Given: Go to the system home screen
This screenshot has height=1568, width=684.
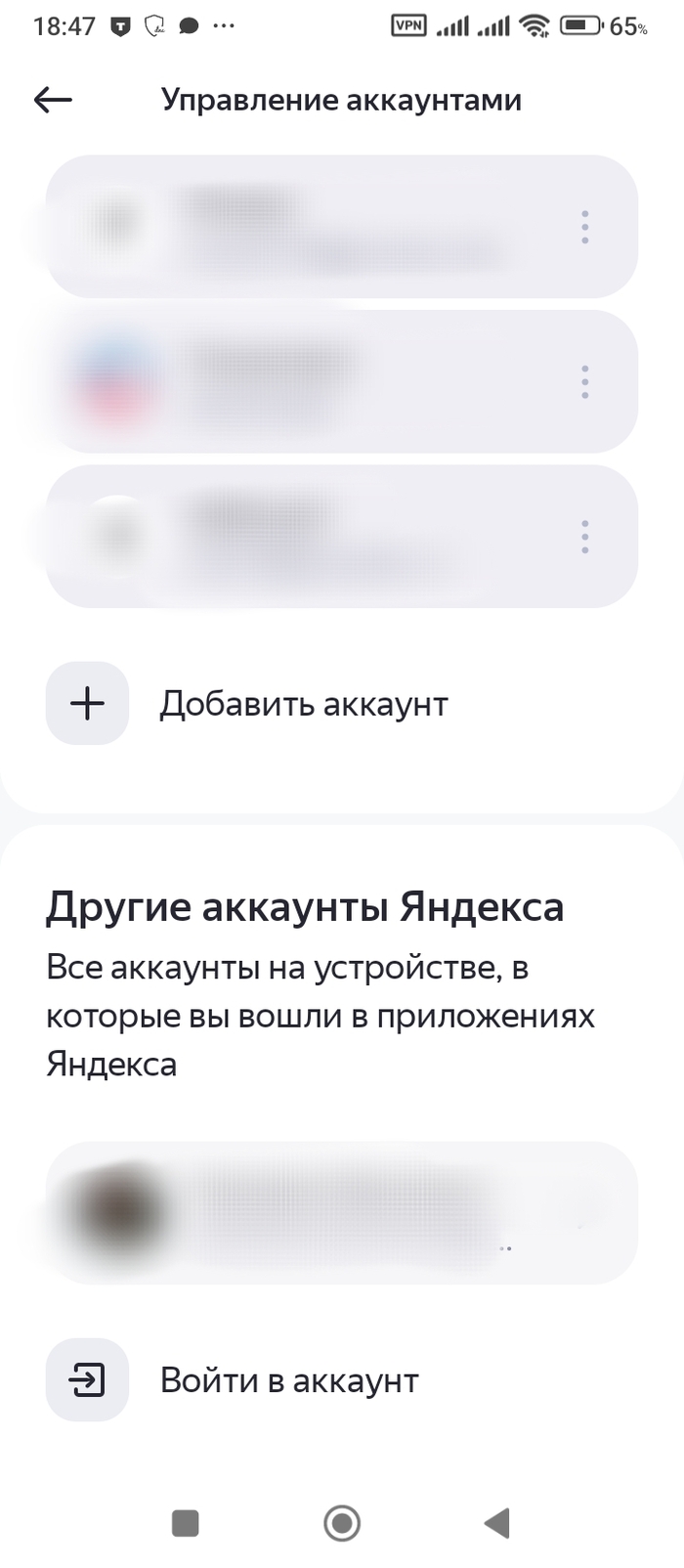Looking at the screenshot, I should [x=342, y=1522].
